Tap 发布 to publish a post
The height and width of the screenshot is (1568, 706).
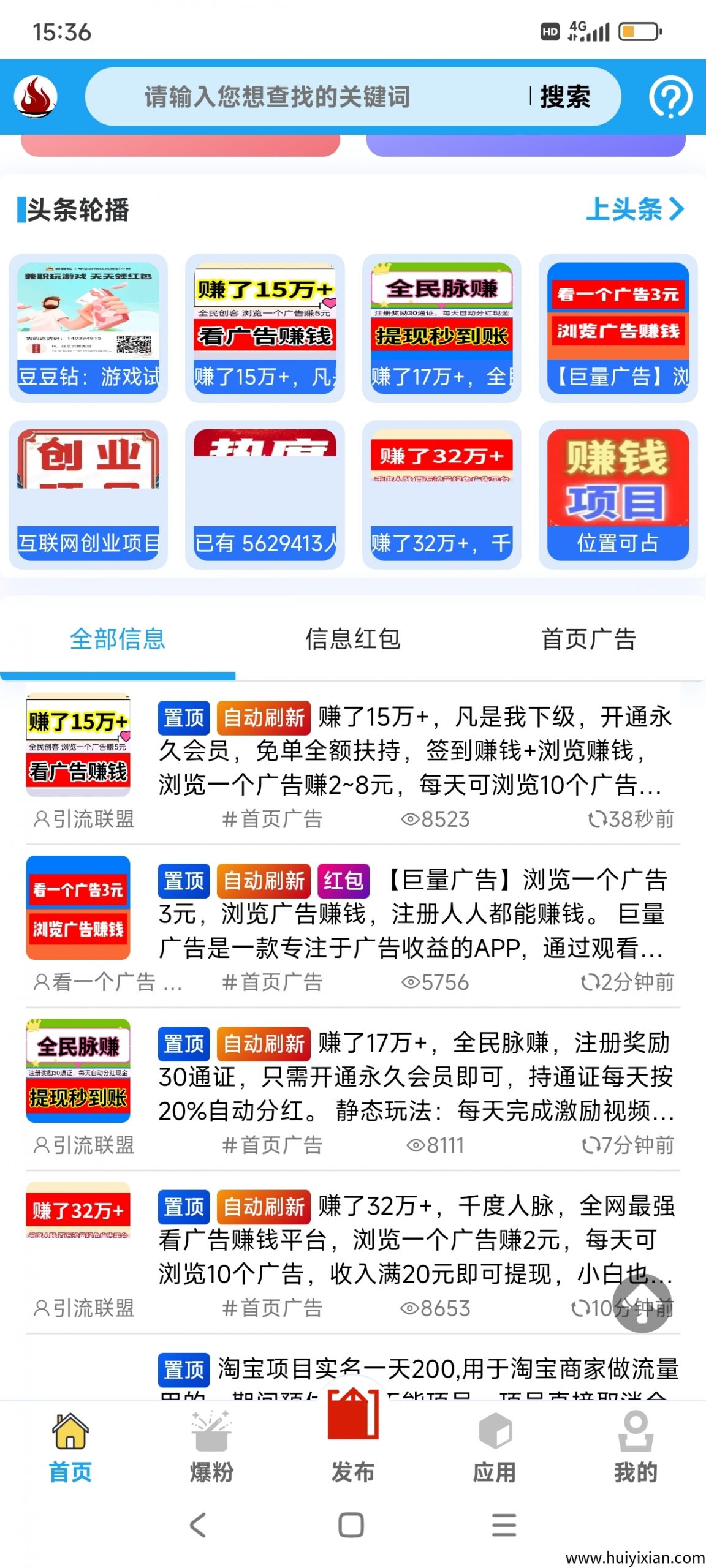coord(353,1439)
